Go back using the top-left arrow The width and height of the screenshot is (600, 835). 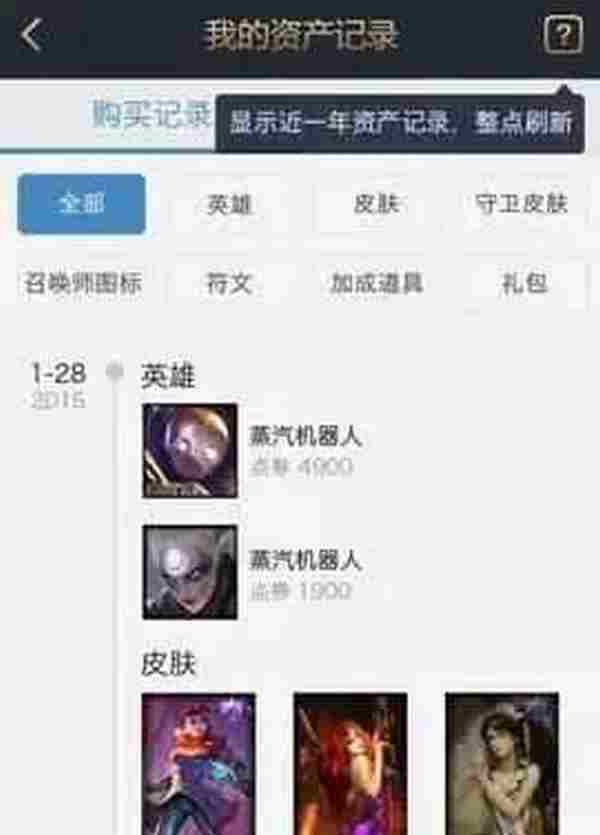point(32,36)
